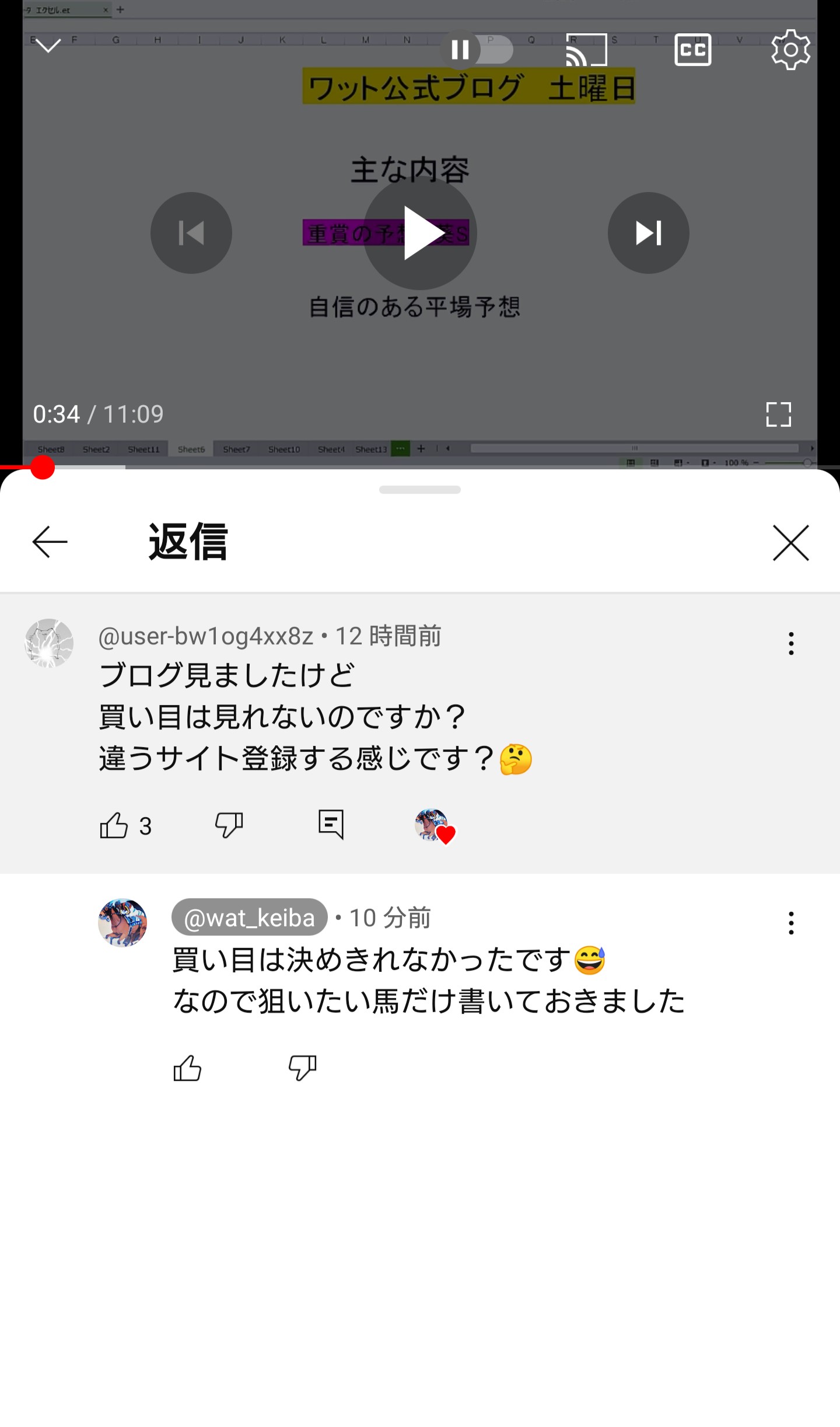
Task: Like the comment from @user-bw1og4xx8z
Action: [114, 825]
